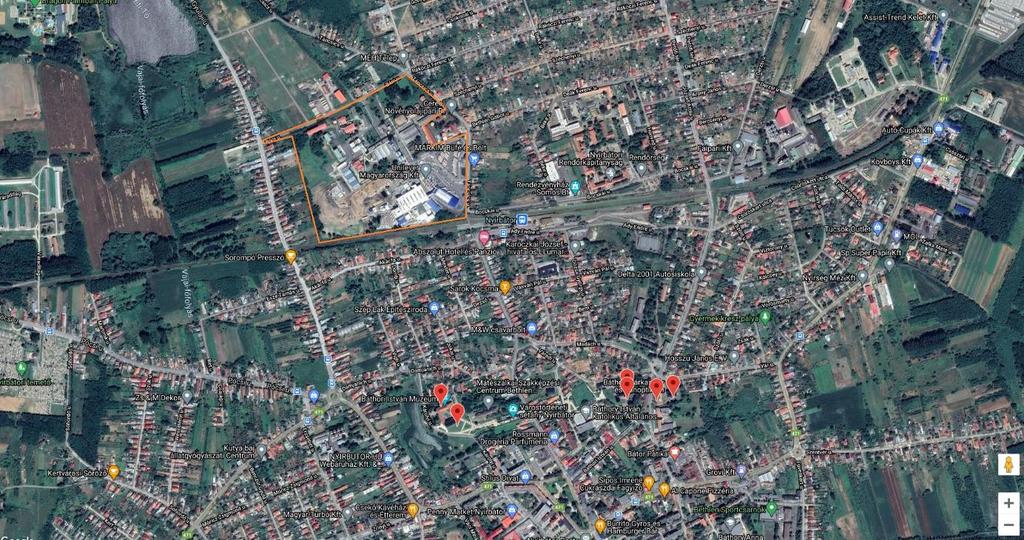Screen dimensions: 1024x540
Task: Select the Unilever Magyarország Kft. marker
Action: (425, 169)
